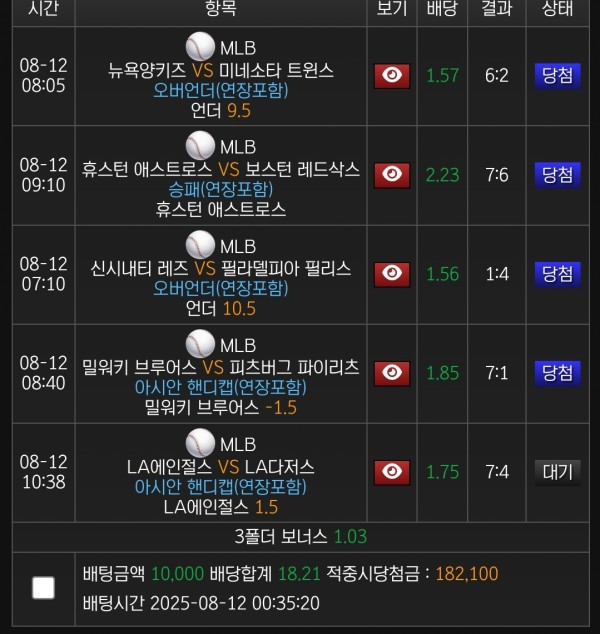View the Reds vs Phillies match details
Viewport: 600px width, 634px height.
(x=392, y=273)
